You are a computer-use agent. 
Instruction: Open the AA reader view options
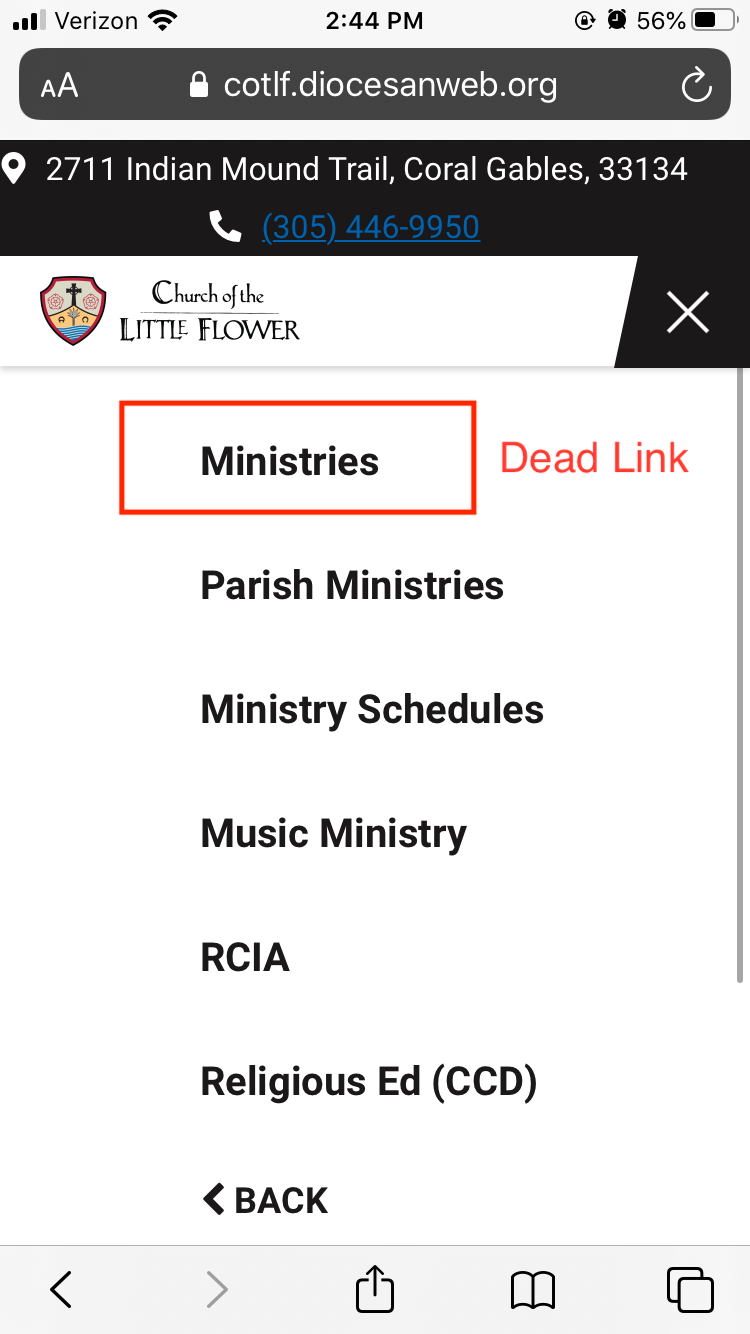(x=60, y=86)
